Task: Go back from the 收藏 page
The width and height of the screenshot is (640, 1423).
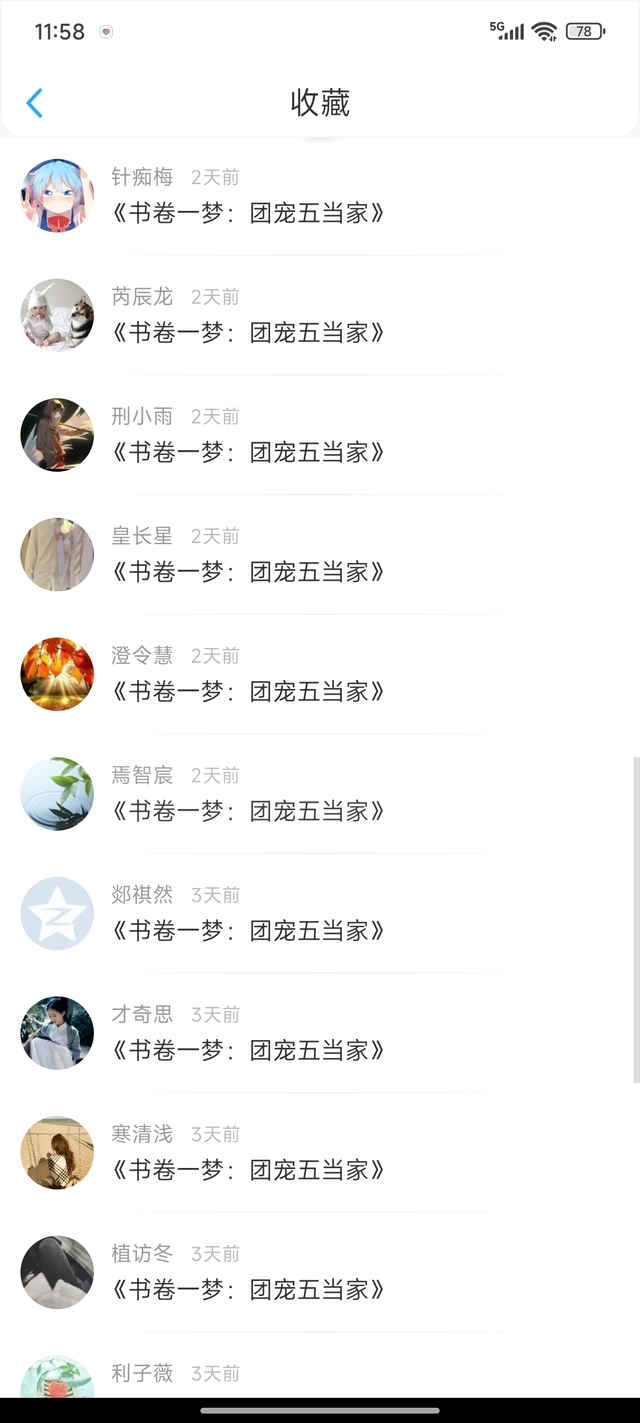Action: click(35, 103)
